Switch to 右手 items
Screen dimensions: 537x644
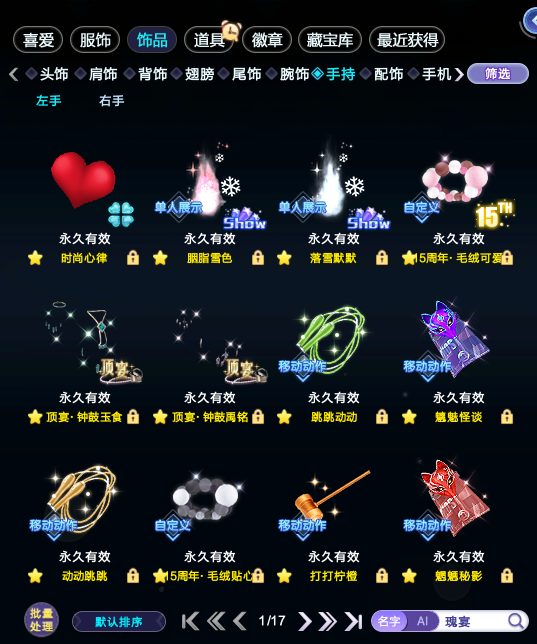click(x=111, y=101)
